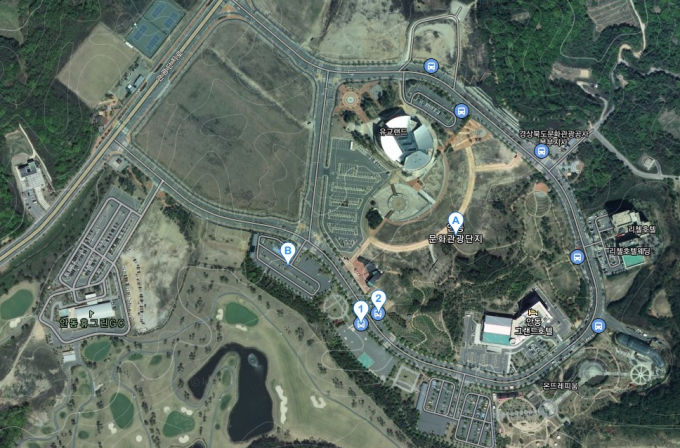Open the pin numbered 2

click(x=378, y=299)
